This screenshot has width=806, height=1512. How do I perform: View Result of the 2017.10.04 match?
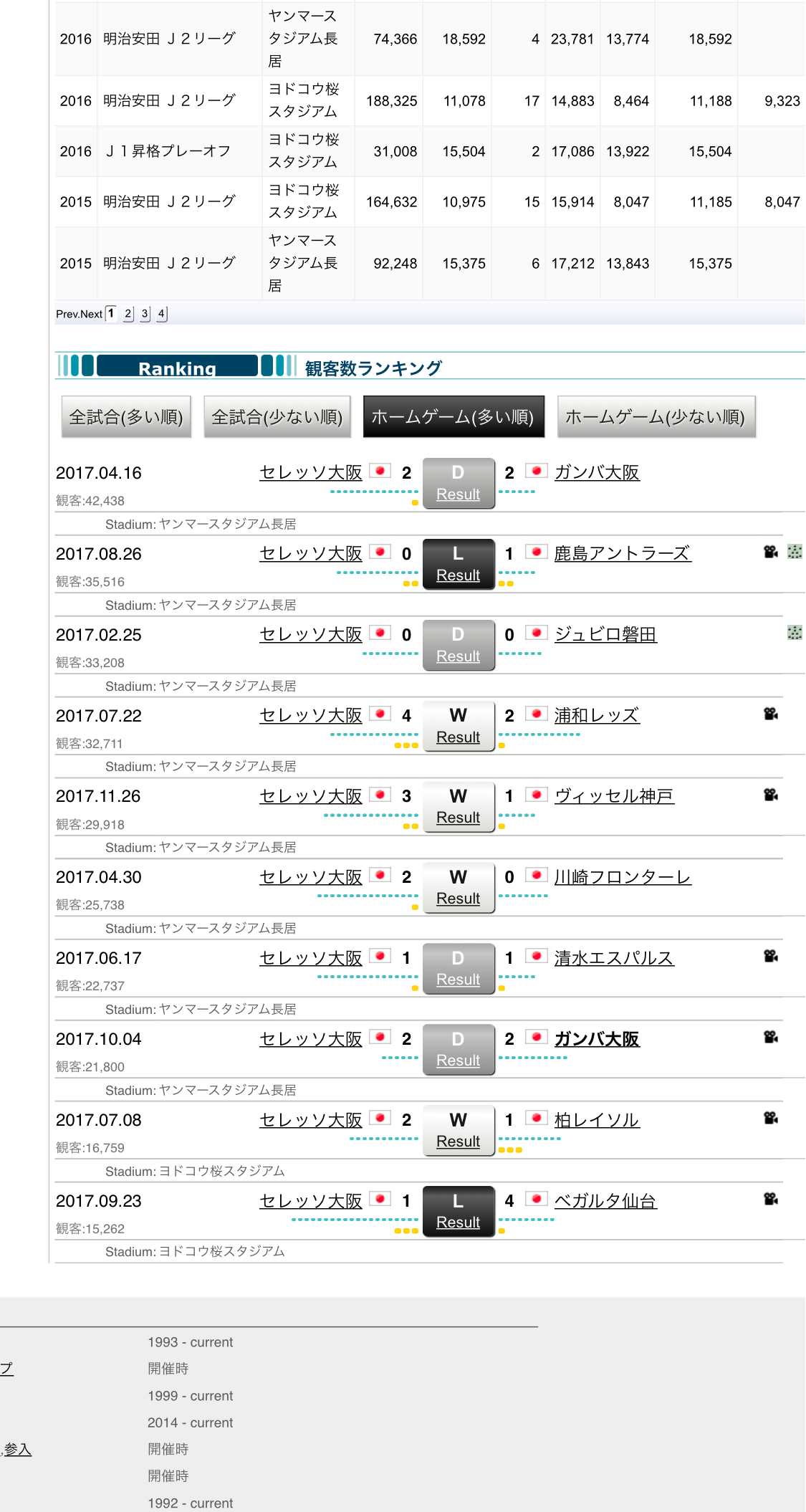point(458,1061)
